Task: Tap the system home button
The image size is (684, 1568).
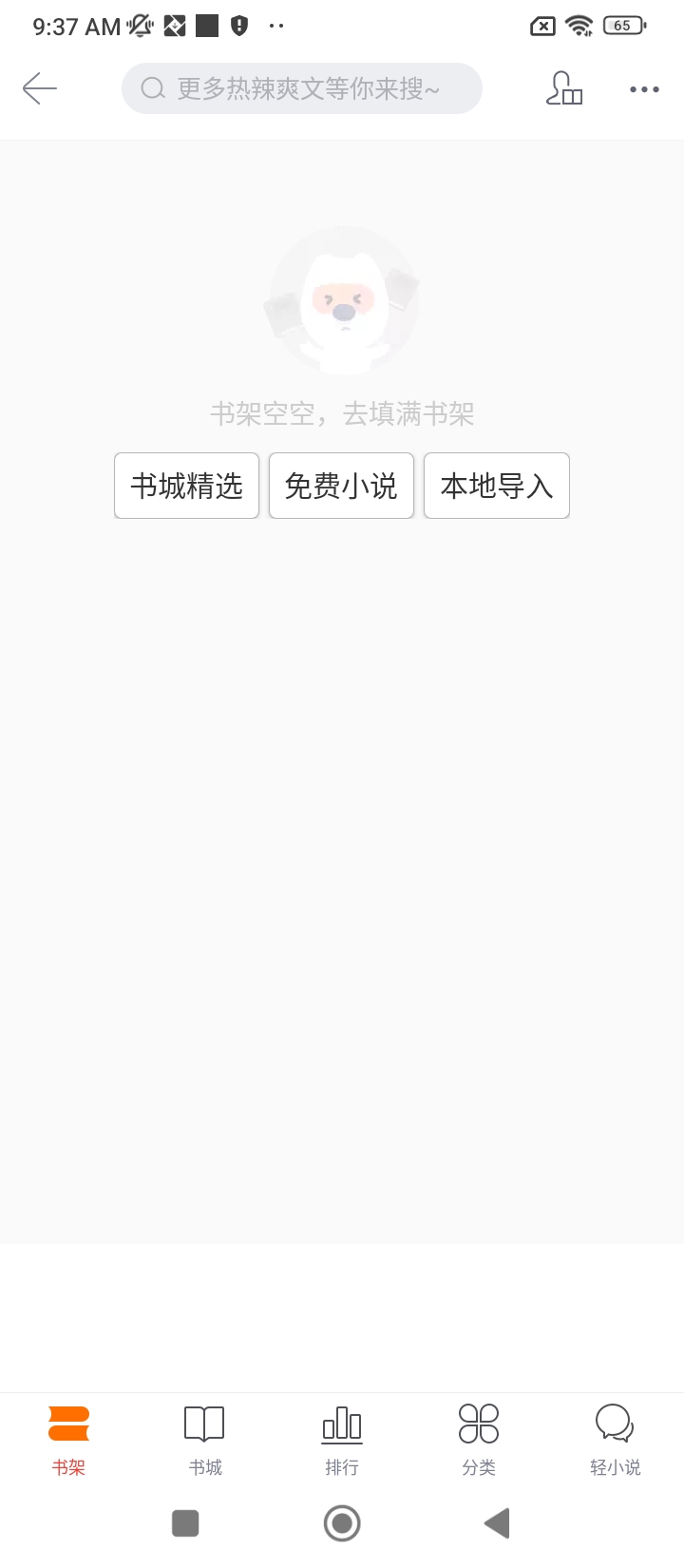Action: pyautogui.click(x=342, y=1523)
